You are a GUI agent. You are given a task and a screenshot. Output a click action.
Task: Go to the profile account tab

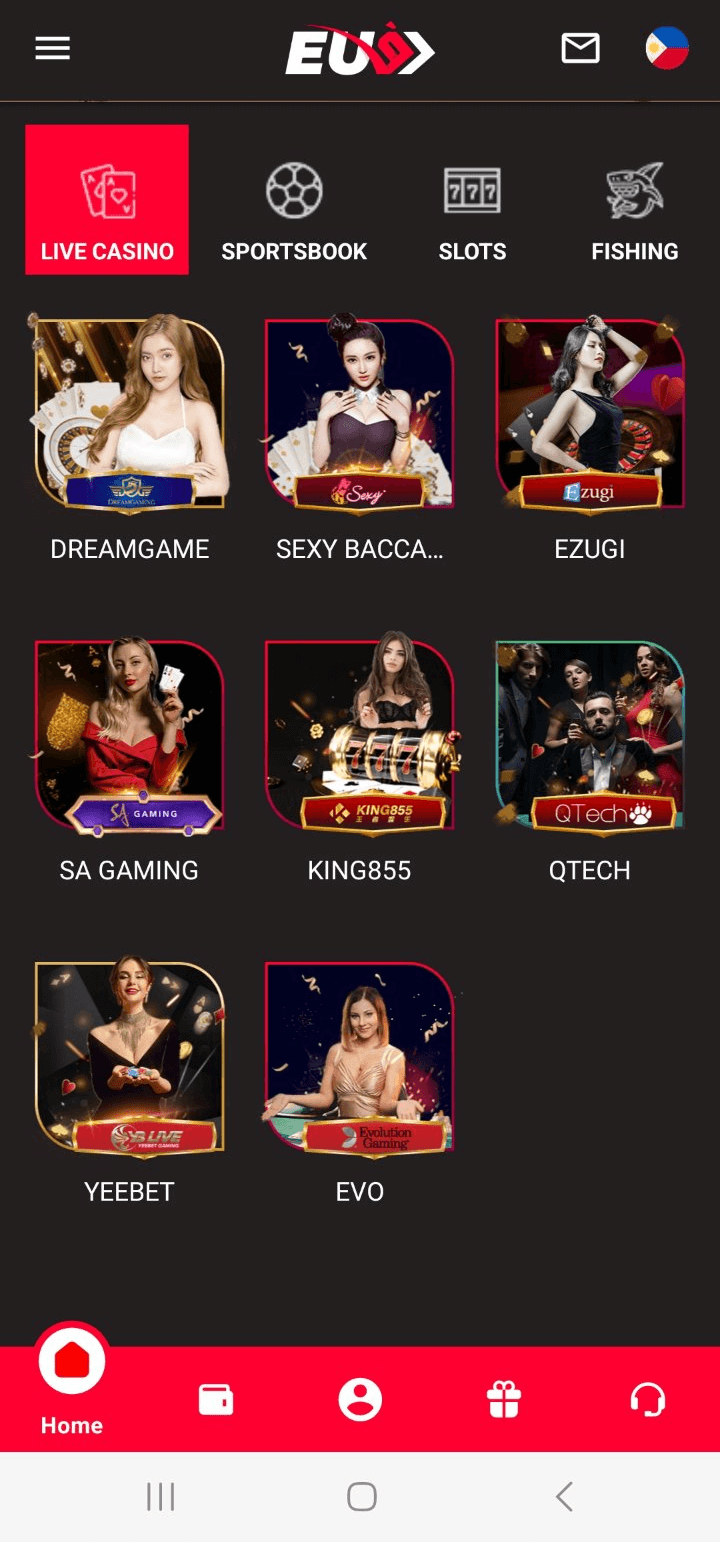click(x=360, y=1399)
